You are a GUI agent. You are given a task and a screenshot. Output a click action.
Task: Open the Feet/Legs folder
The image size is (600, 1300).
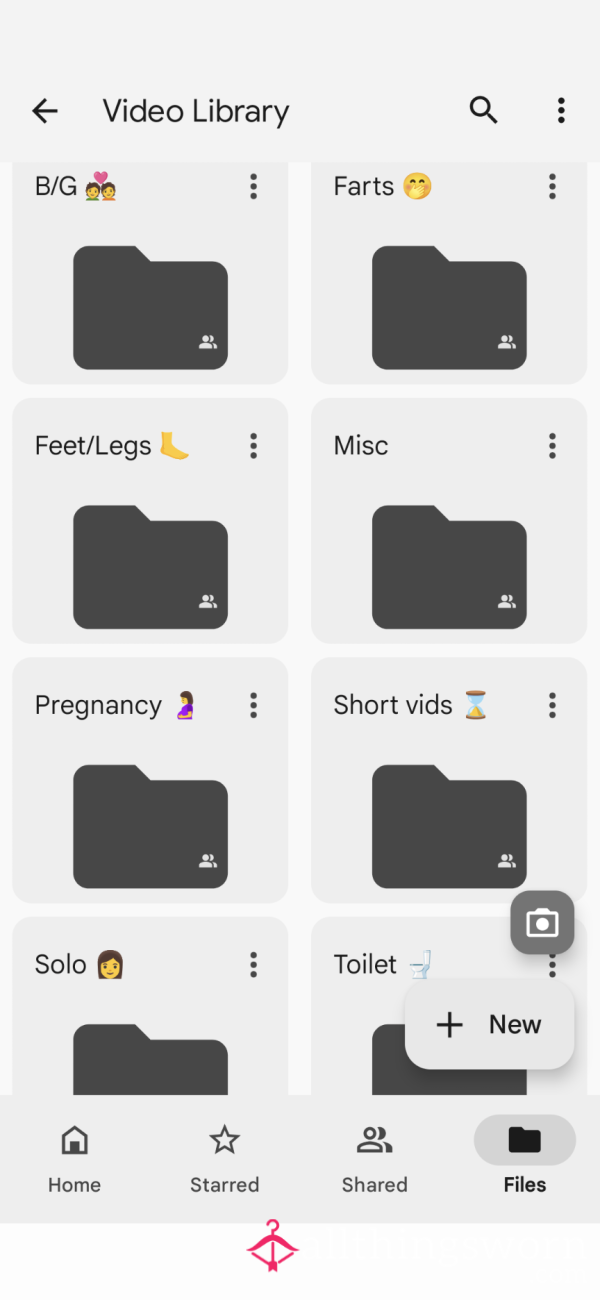150,520
